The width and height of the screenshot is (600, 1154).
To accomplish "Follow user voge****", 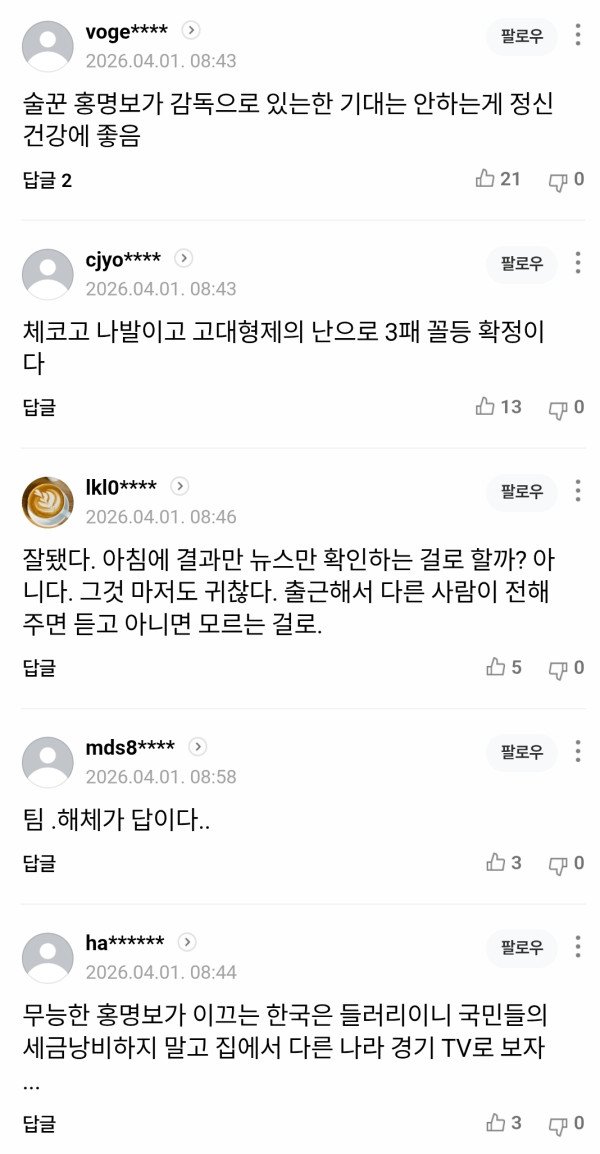I will pos(522,37).
